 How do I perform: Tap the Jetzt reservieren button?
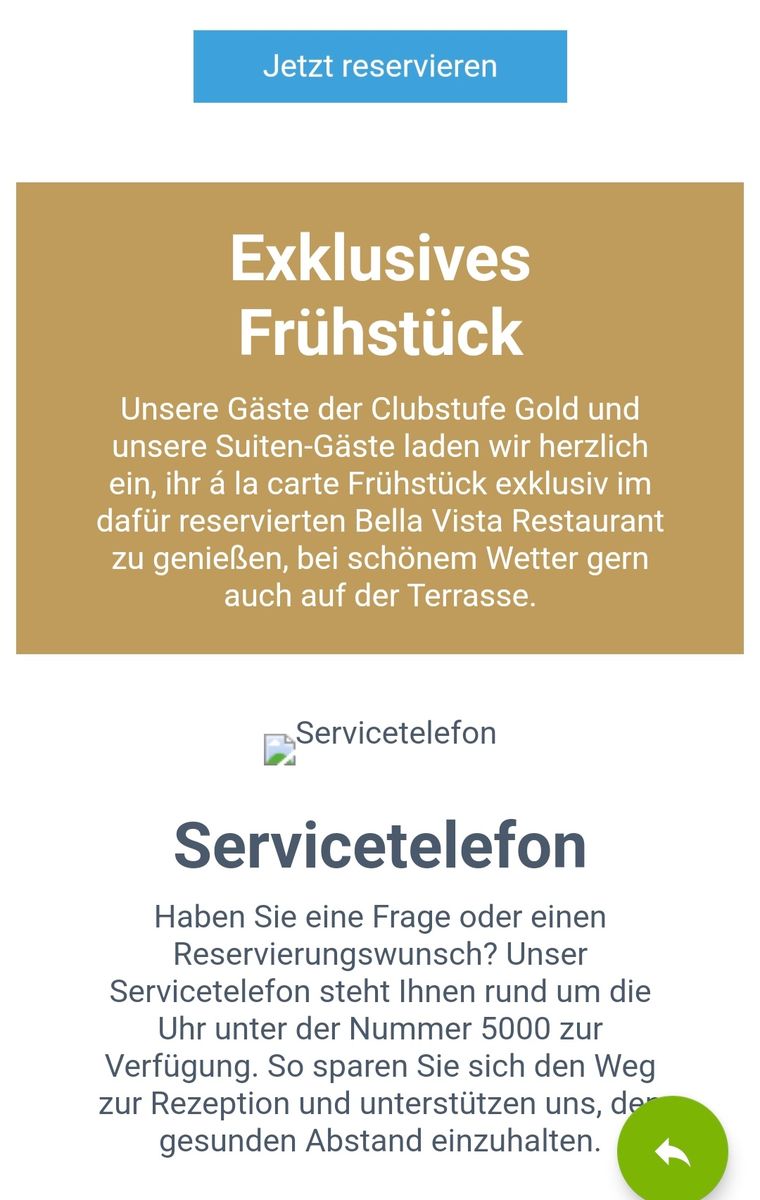click(380, 66)
